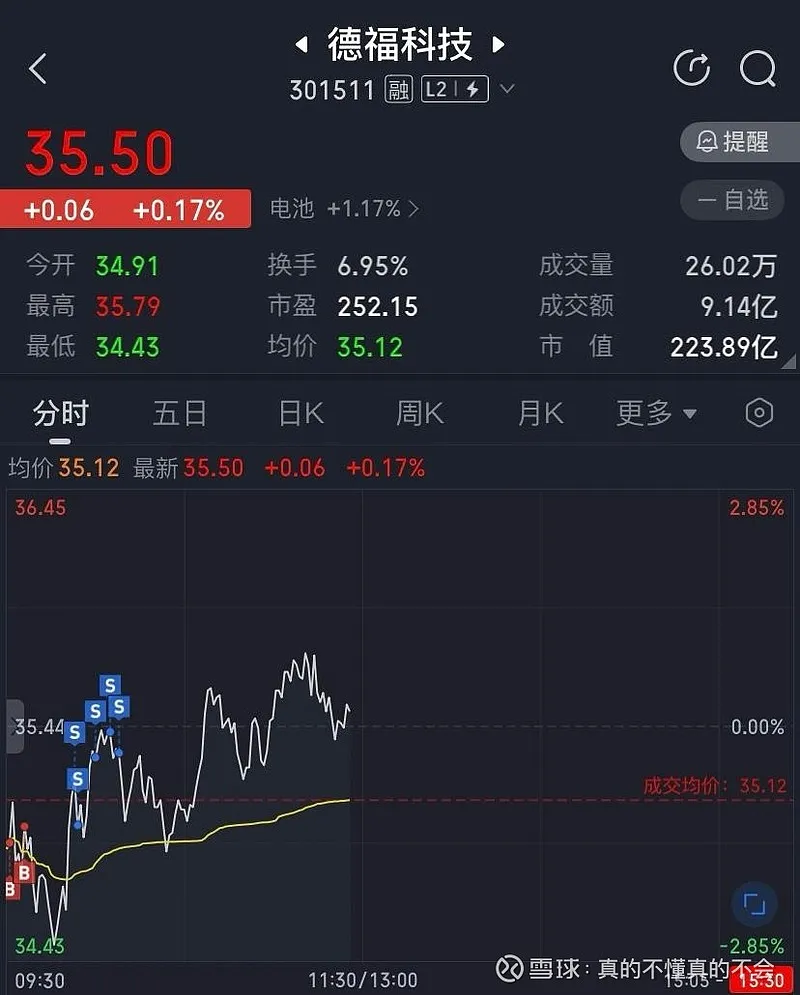Open the 电池 sector link
This screenshot has height=995, width=800.
[344, 209]
